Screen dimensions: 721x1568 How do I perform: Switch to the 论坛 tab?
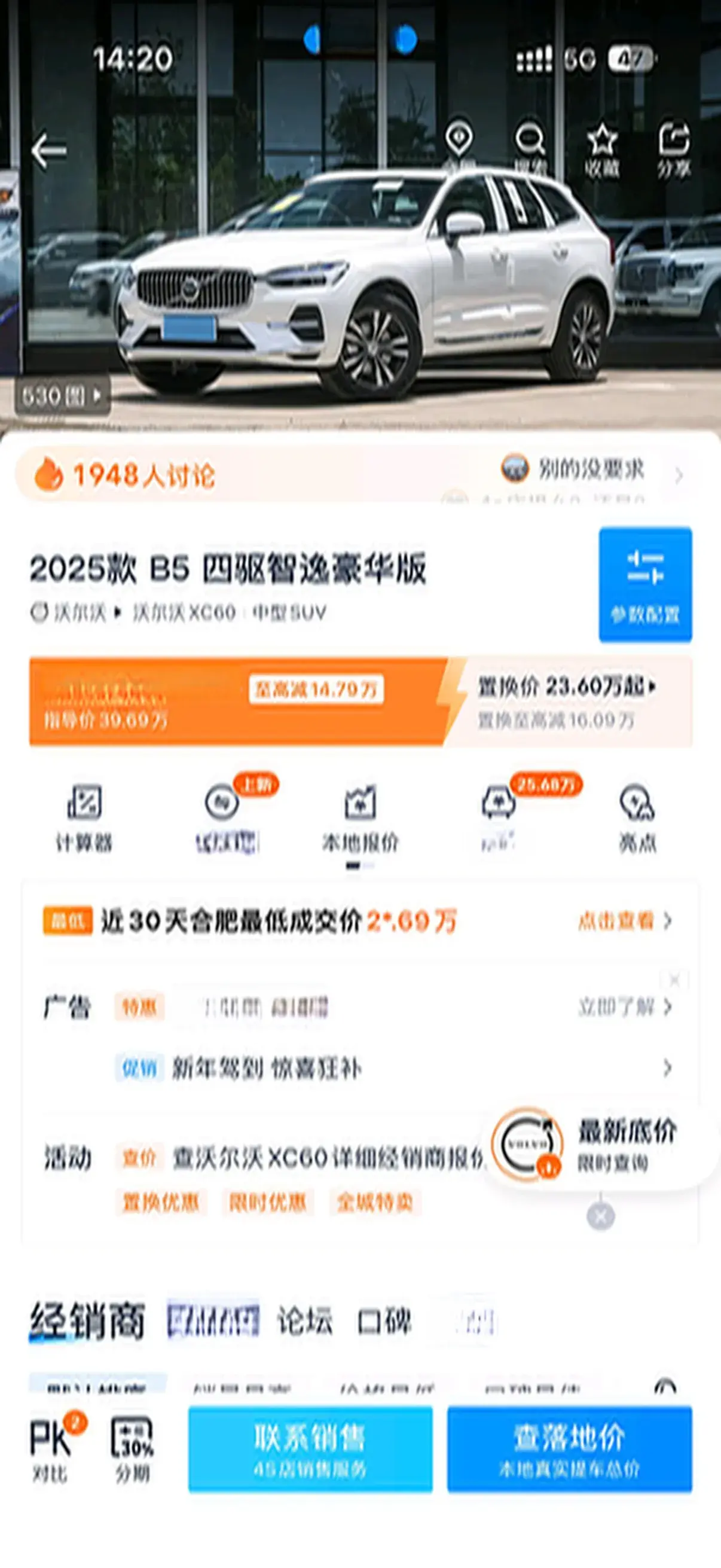click(x=305, y=1321)
